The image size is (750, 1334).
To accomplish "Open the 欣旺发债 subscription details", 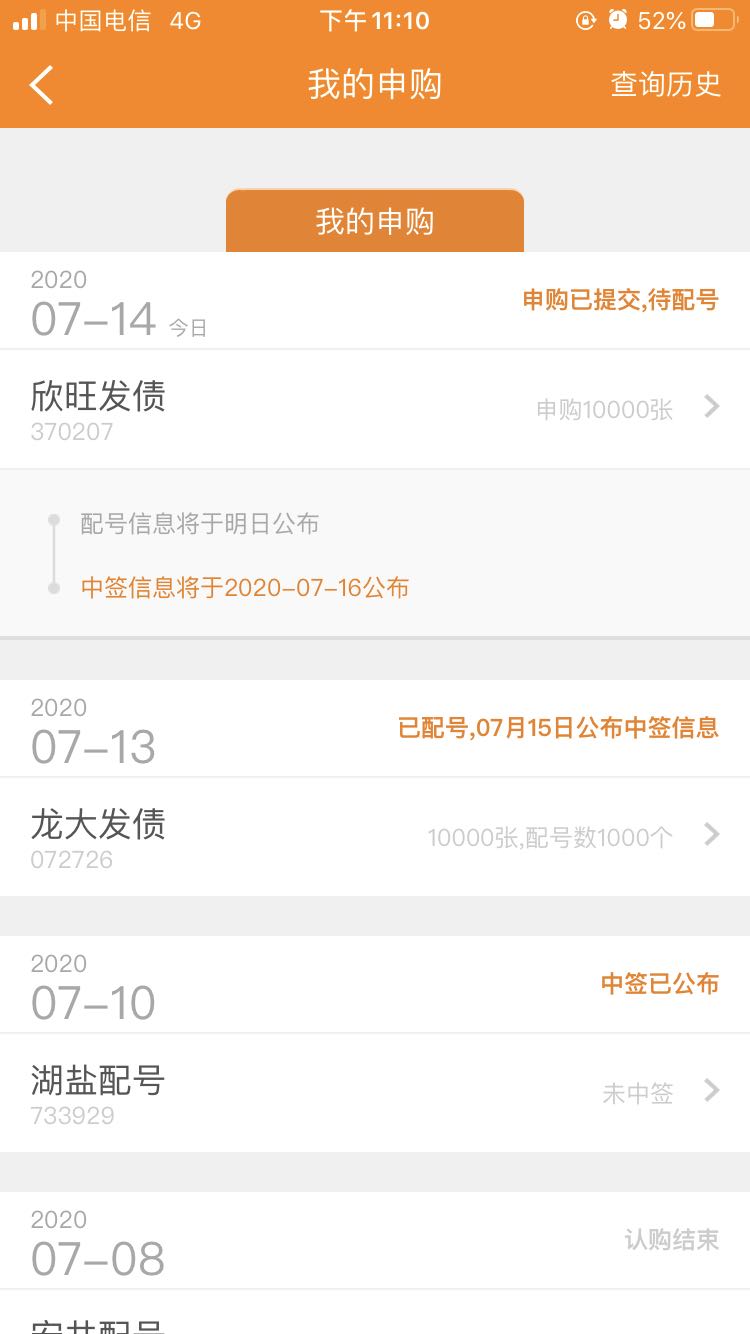I will tap(375, 409).
